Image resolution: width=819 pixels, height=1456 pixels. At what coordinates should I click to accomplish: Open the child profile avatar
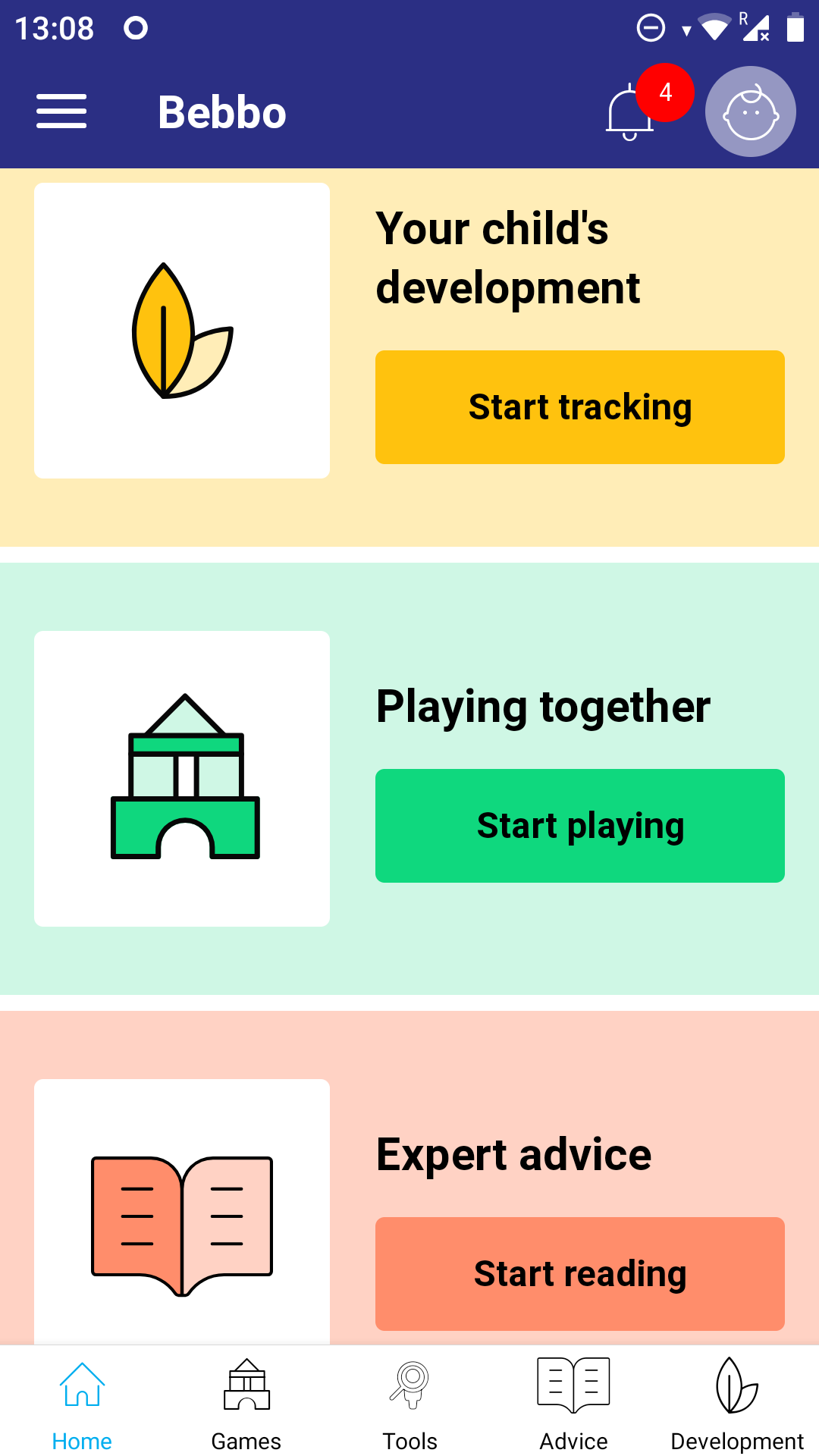pyautogui.click(x=750, y=111)
